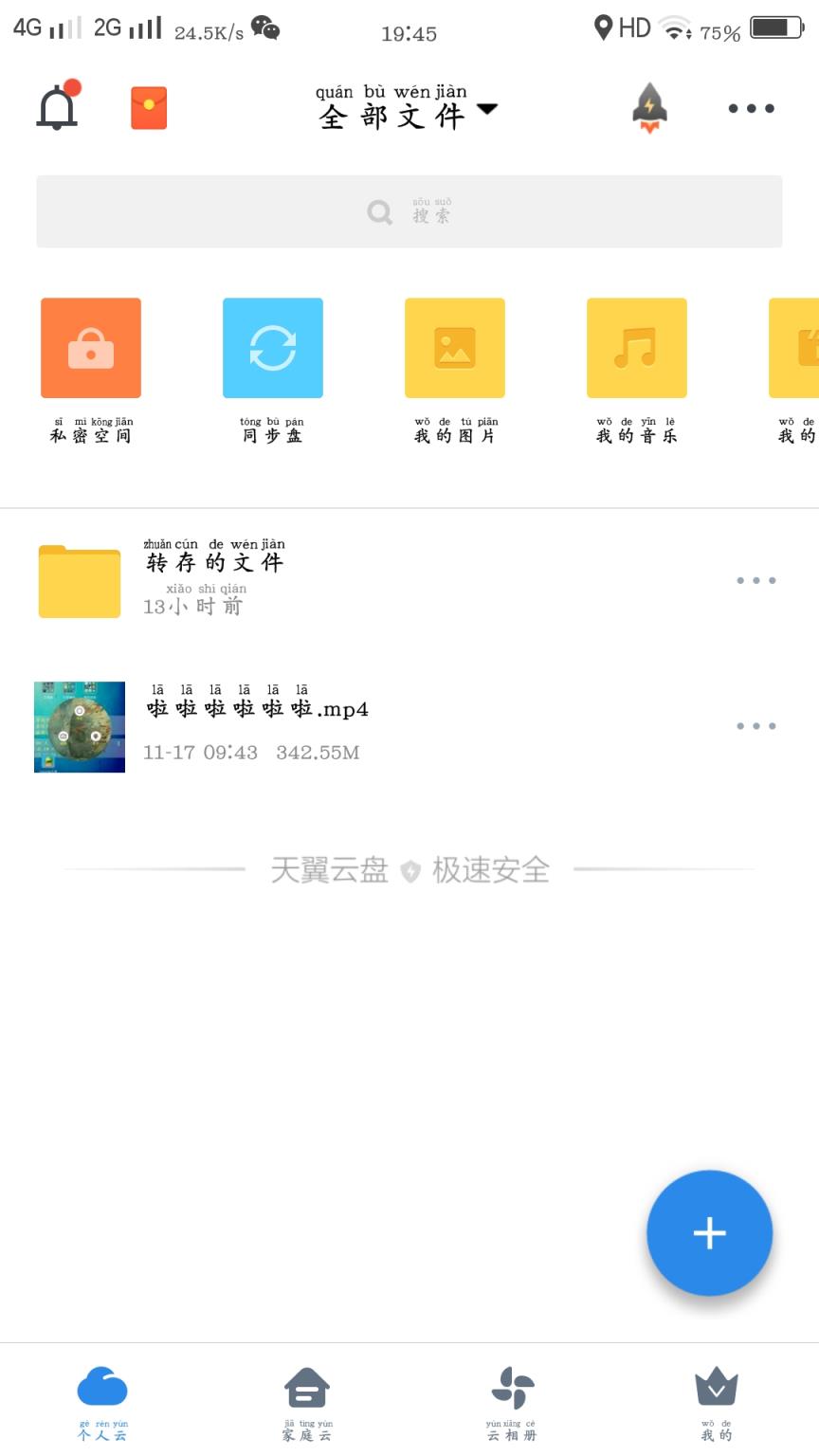Open 同步盘 sync disk
The image size is (819, 1456).
point(272,347)
